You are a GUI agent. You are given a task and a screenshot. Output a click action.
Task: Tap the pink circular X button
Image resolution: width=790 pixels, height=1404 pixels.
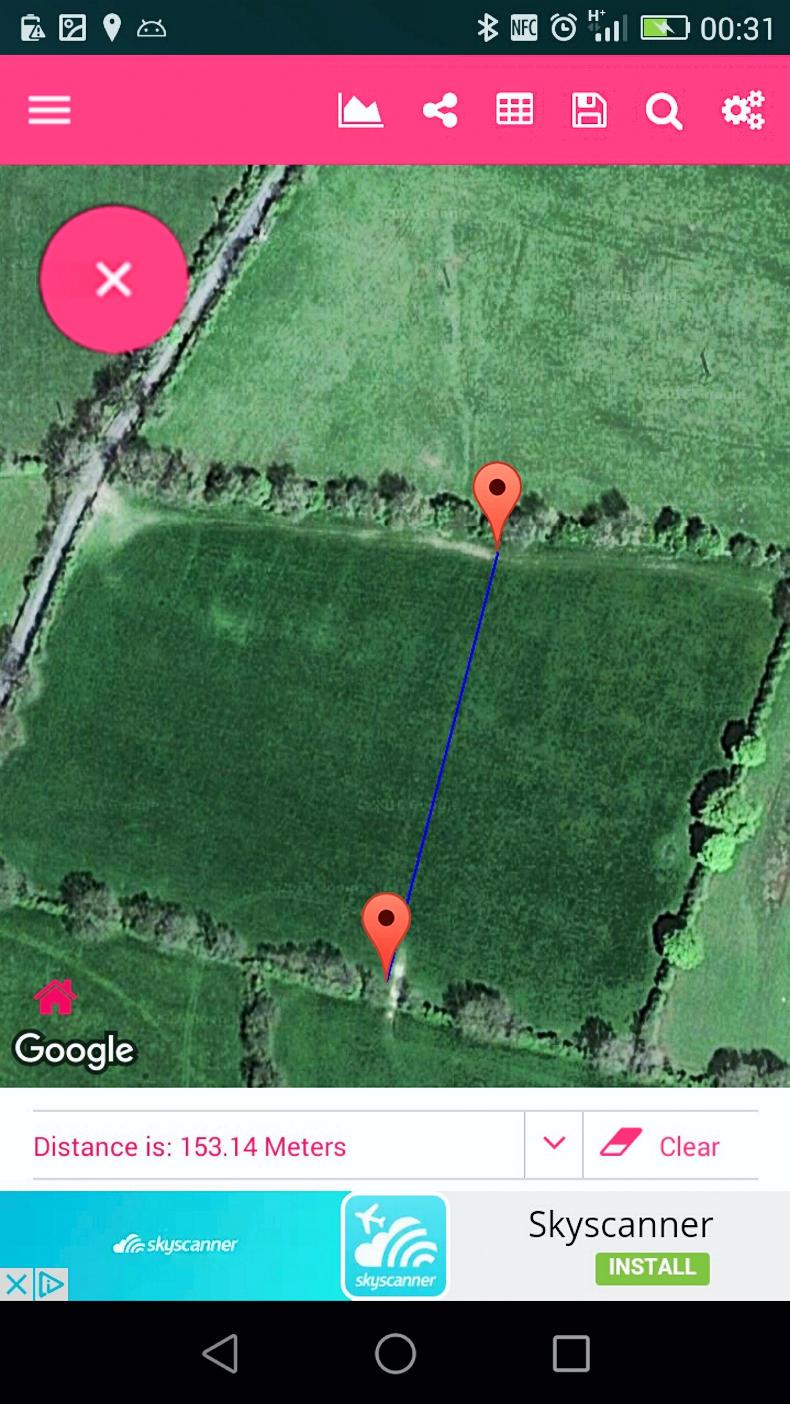114,279
